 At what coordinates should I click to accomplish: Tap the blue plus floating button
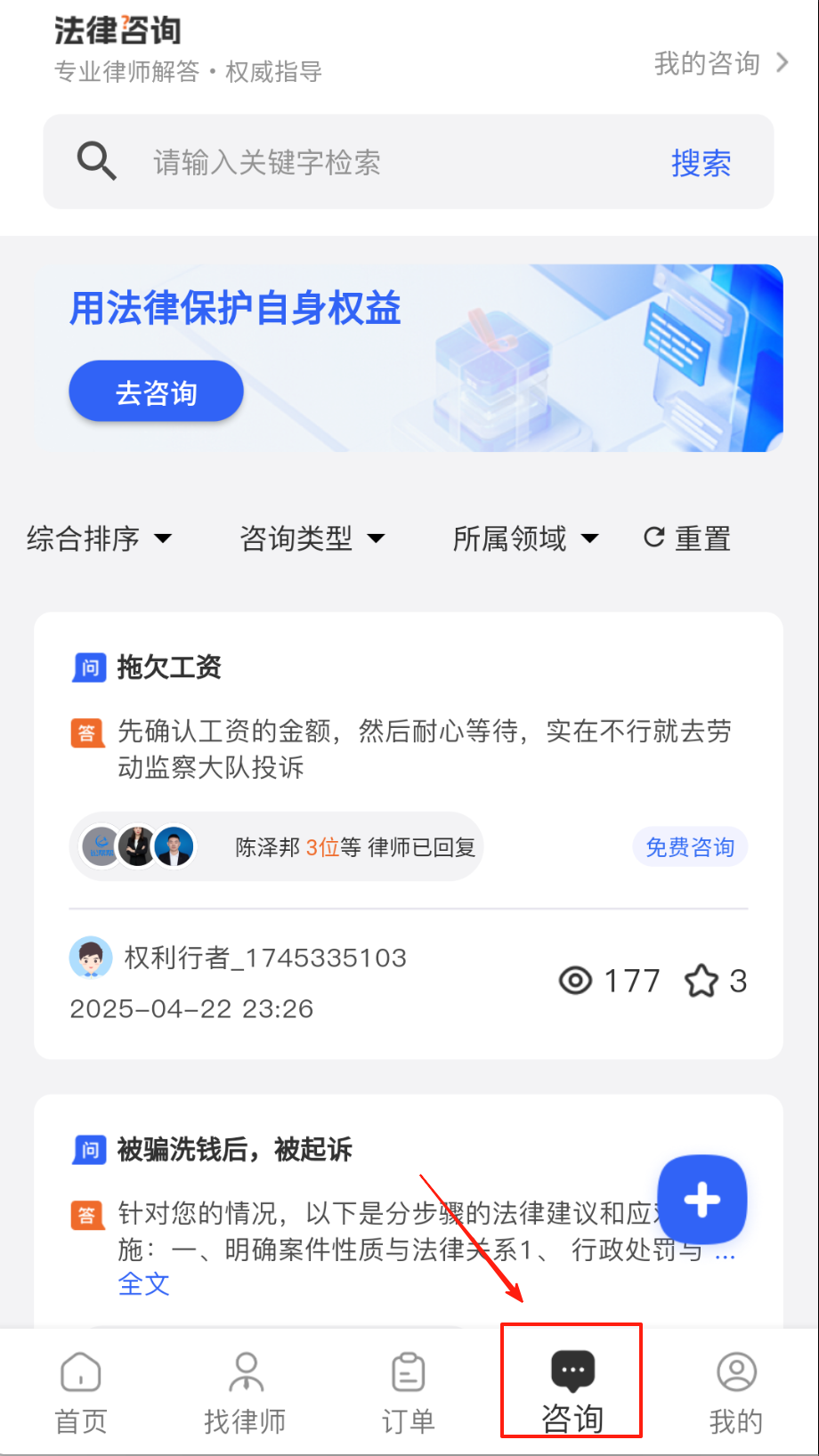701,1199
